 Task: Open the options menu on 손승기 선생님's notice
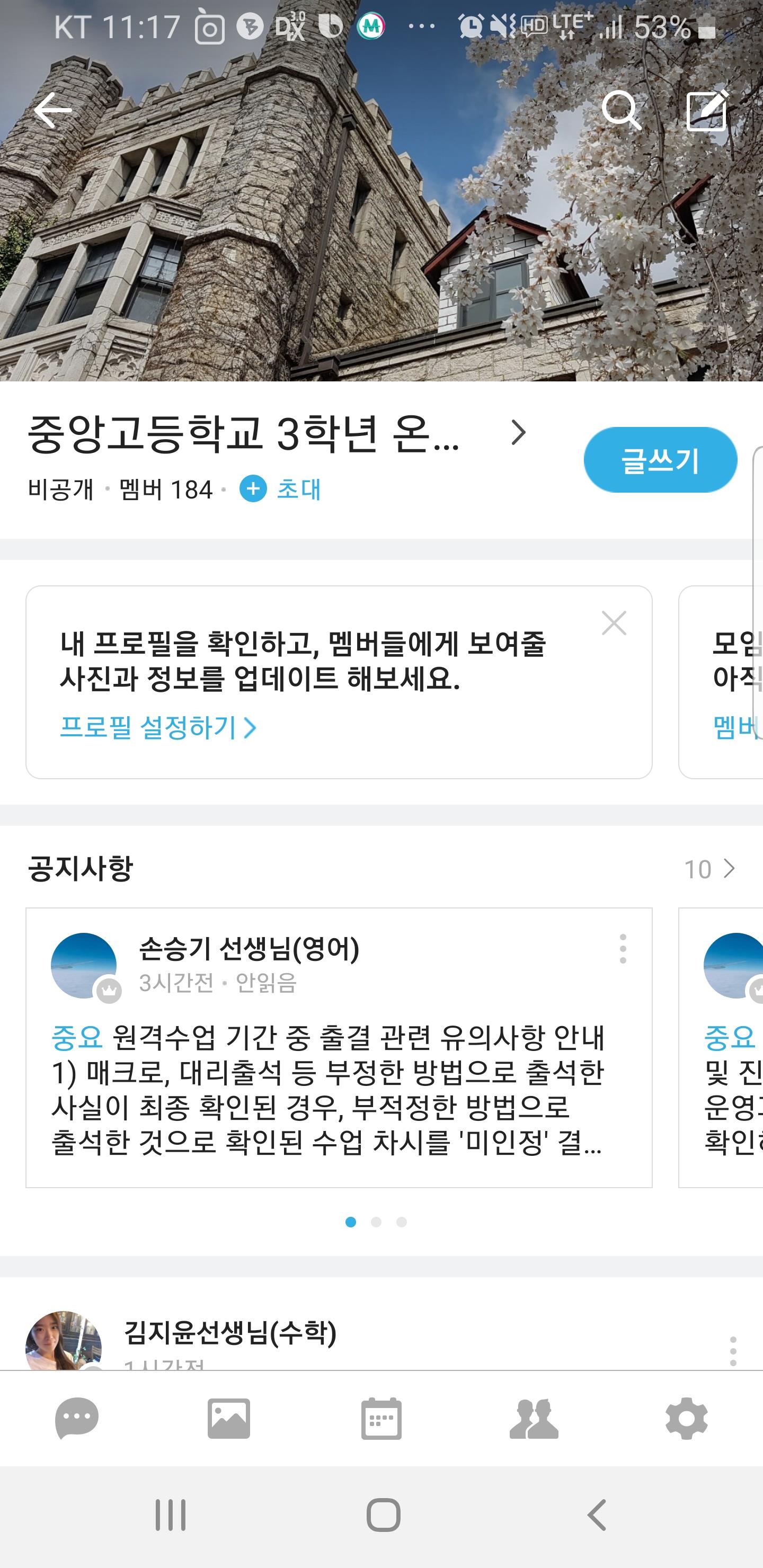(623, 948)
